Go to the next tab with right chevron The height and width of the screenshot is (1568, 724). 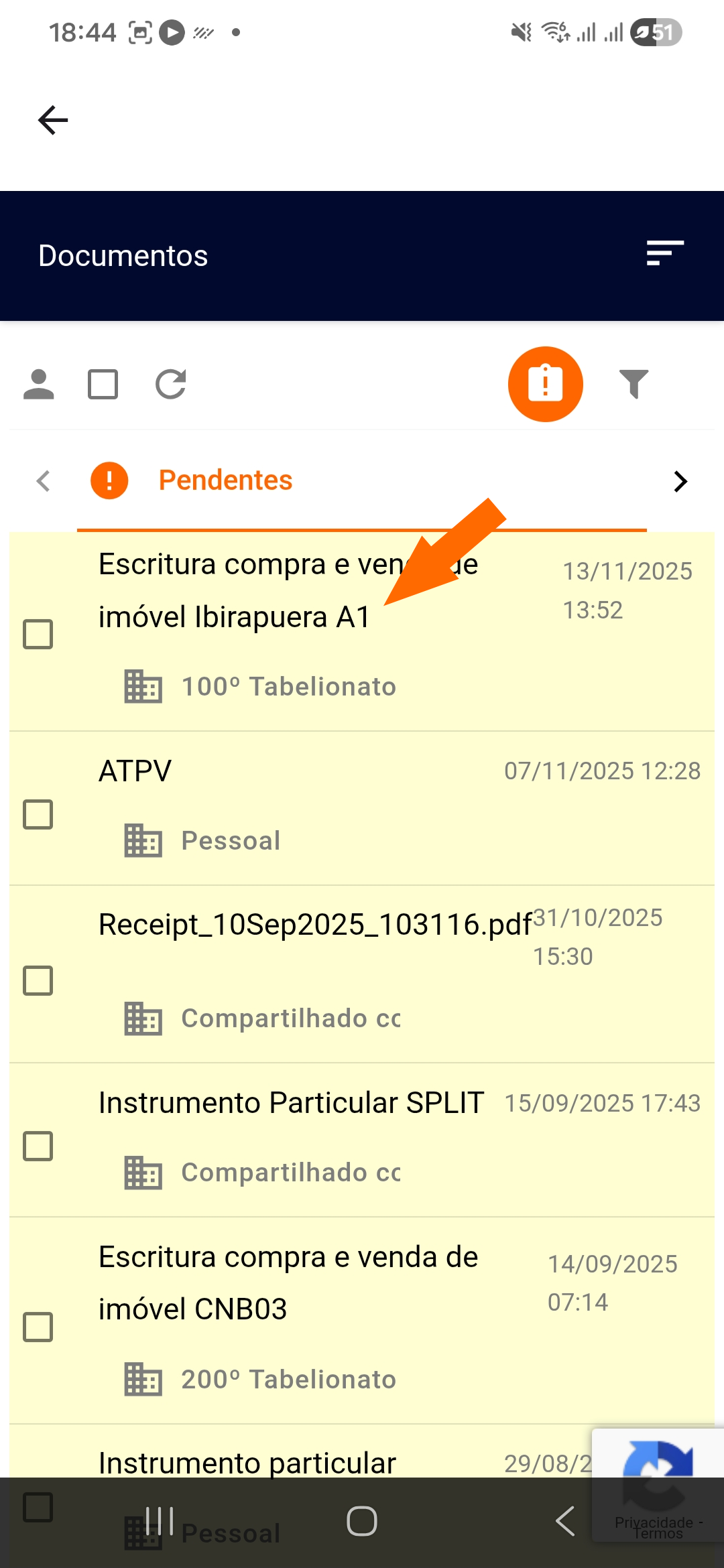click(680, 481)
